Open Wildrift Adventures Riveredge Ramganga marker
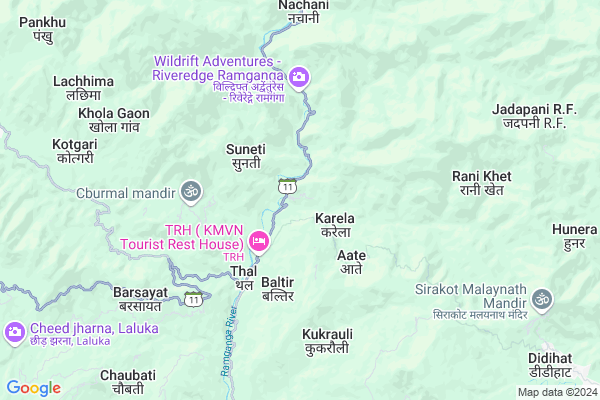Image resolution: width=600 pixels, height=400 pixels. click(299, 76)
